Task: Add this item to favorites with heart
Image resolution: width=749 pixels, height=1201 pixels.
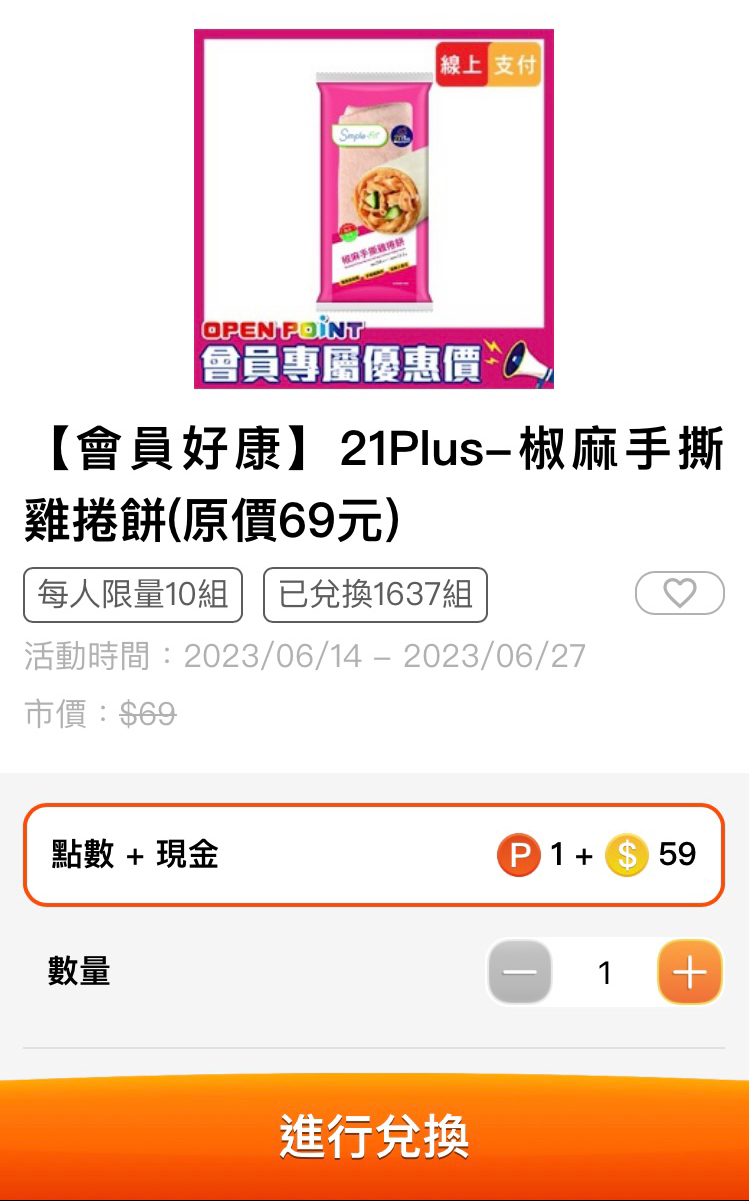Action: (679, 594)
